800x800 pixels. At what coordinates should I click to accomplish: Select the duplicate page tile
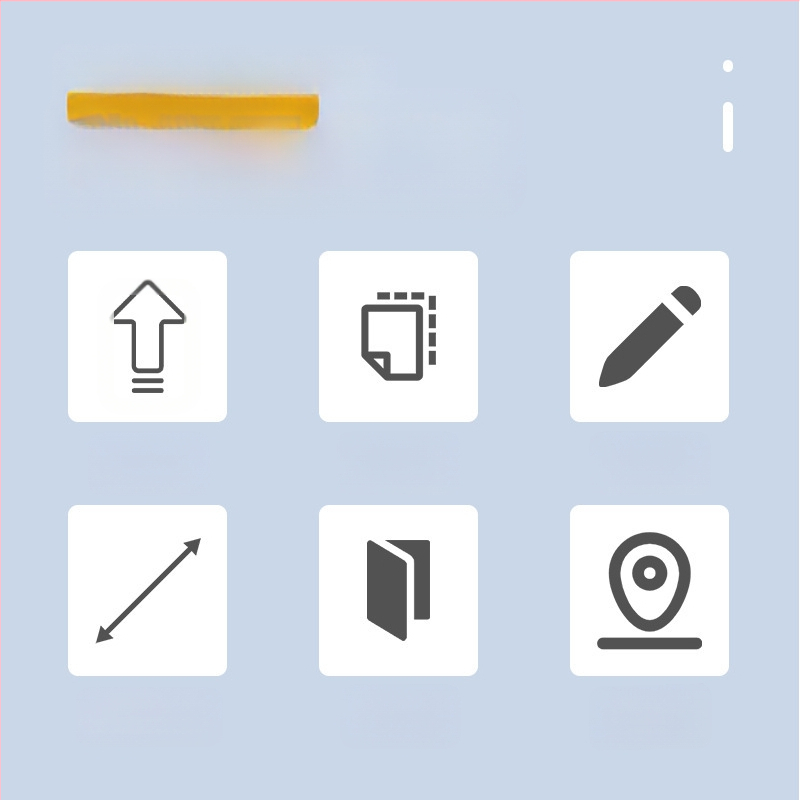[399, 336]
